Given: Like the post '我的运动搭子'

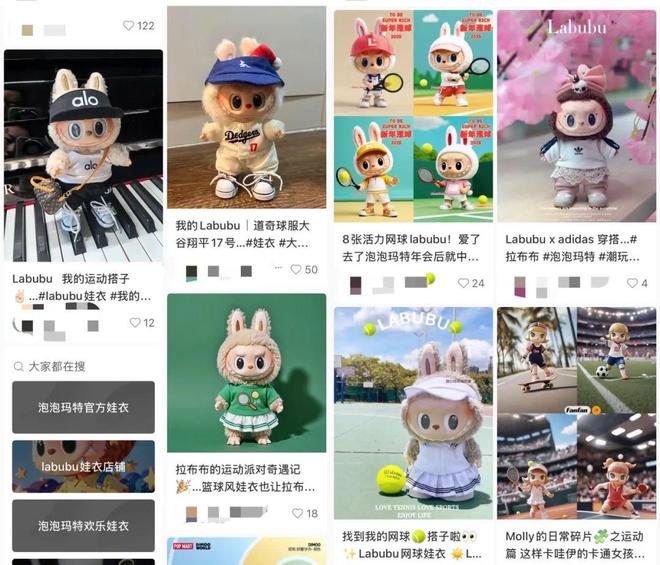Looking at the screenshot, I should [135, 323].
